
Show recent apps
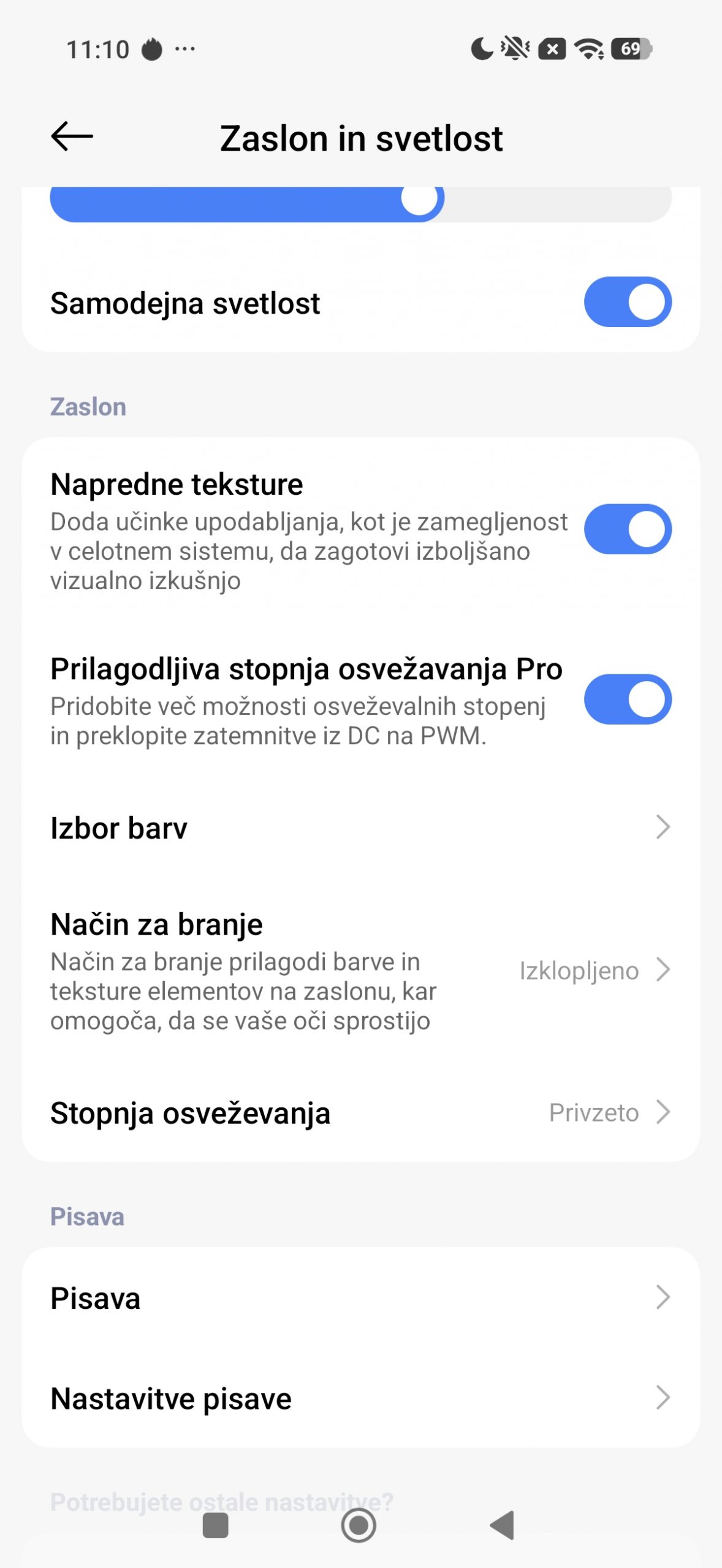click(215, 1525)
